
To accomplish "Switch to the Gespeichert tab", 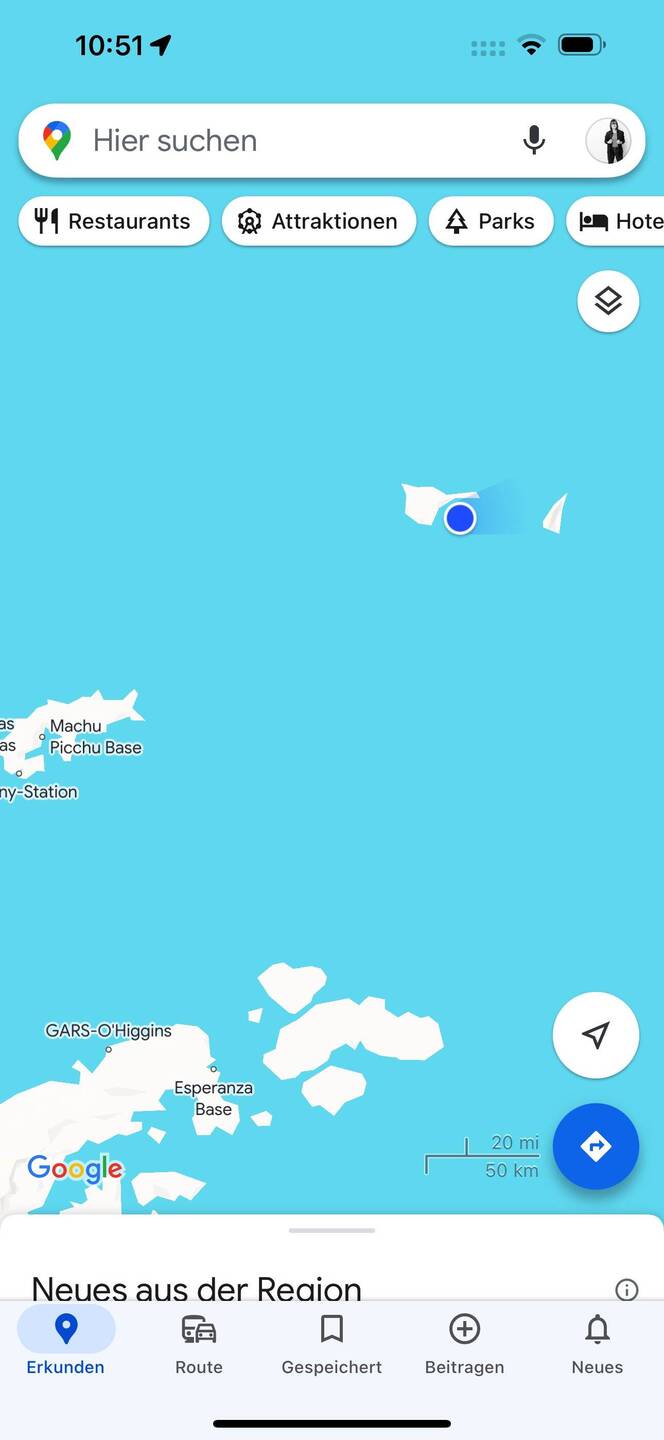I will 332,1343.
